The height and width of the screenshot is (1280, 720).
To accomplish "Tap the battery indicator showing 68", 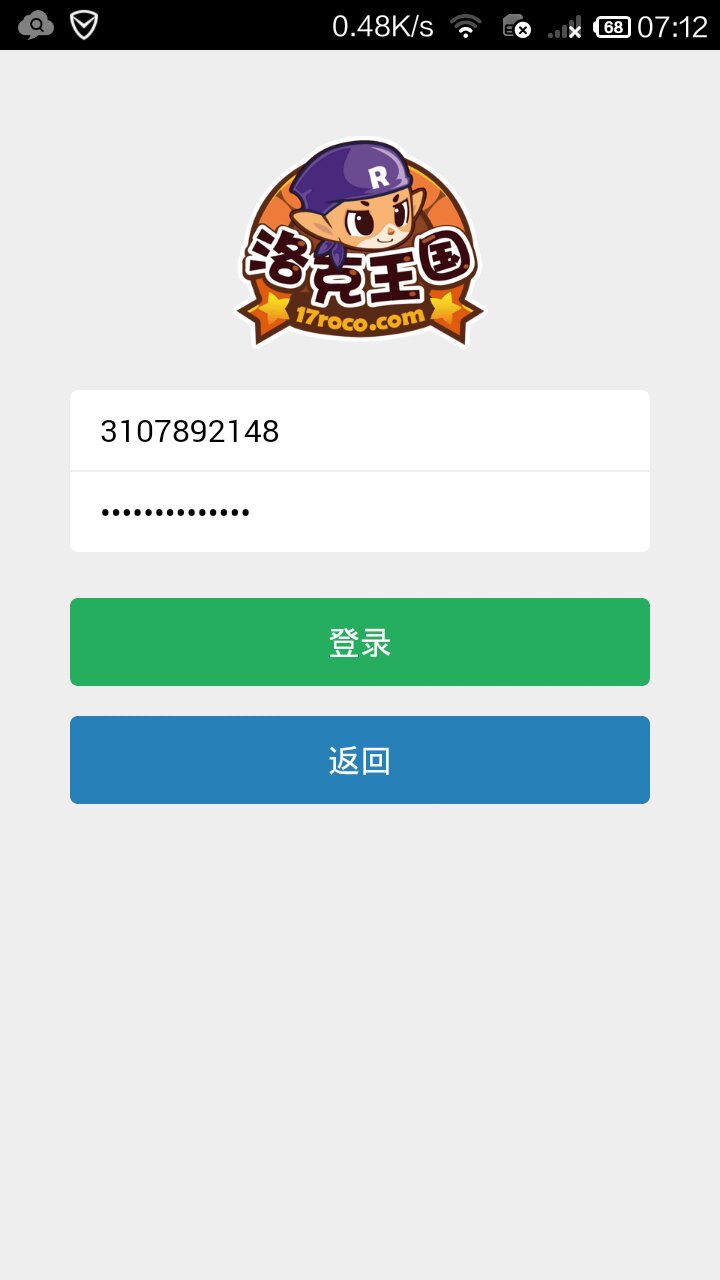I will pyautogui.click(x=611, y=25).
